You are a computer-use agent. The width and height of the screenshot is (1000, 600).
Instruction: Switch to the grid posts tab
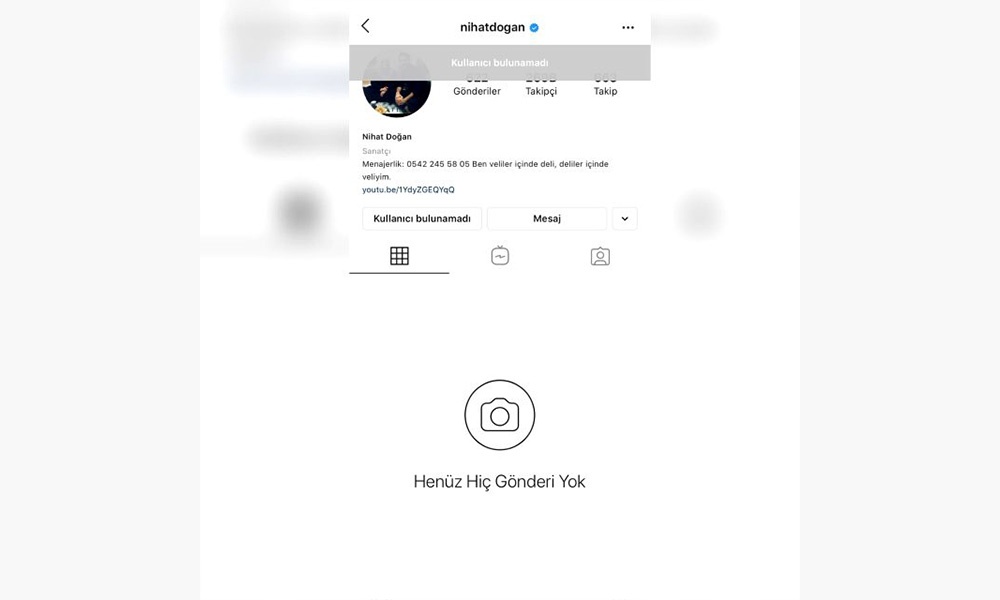tap(399, 256)
